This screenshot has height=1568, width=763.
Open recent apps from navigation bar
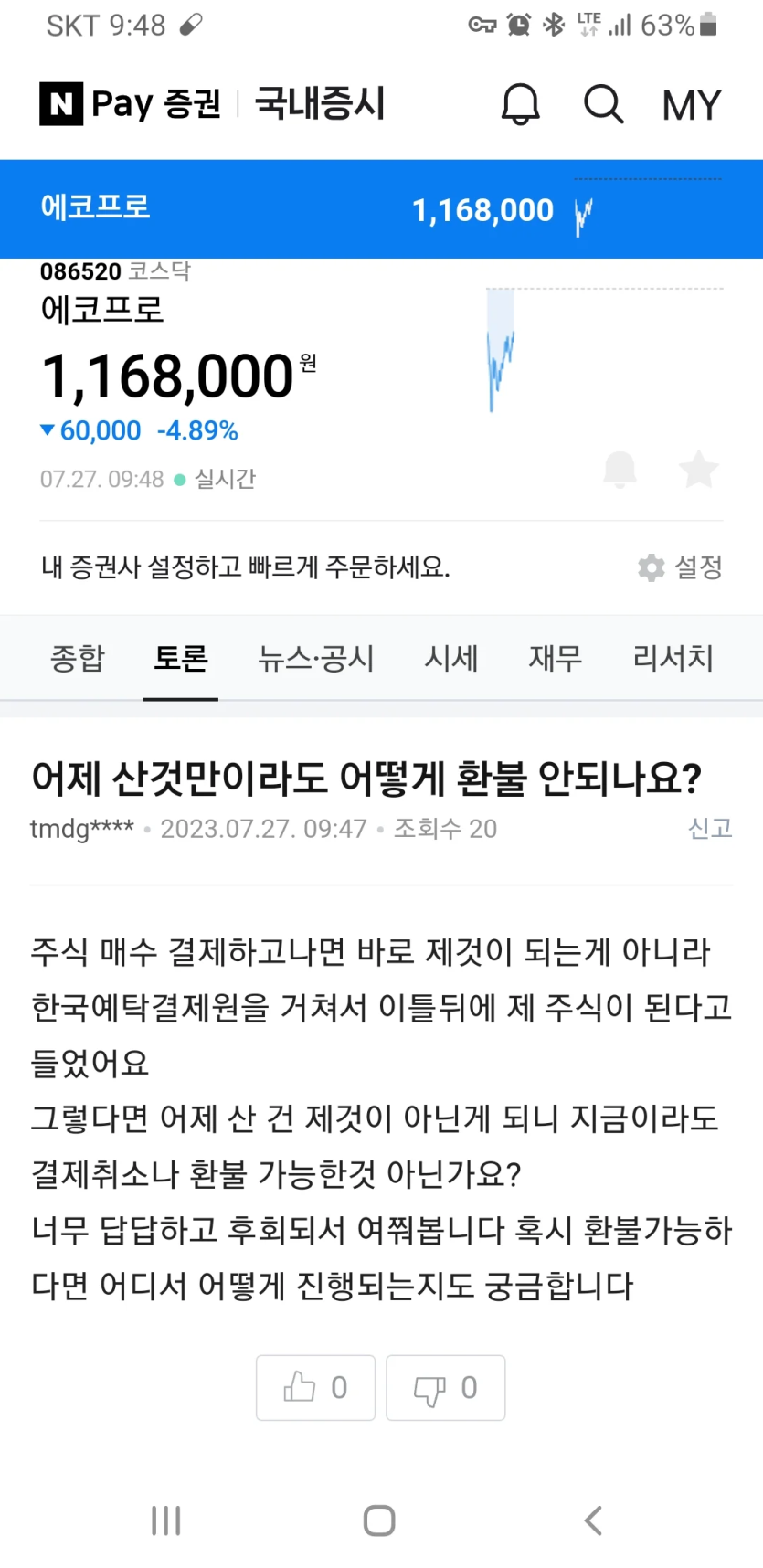tap(166, 1520)
